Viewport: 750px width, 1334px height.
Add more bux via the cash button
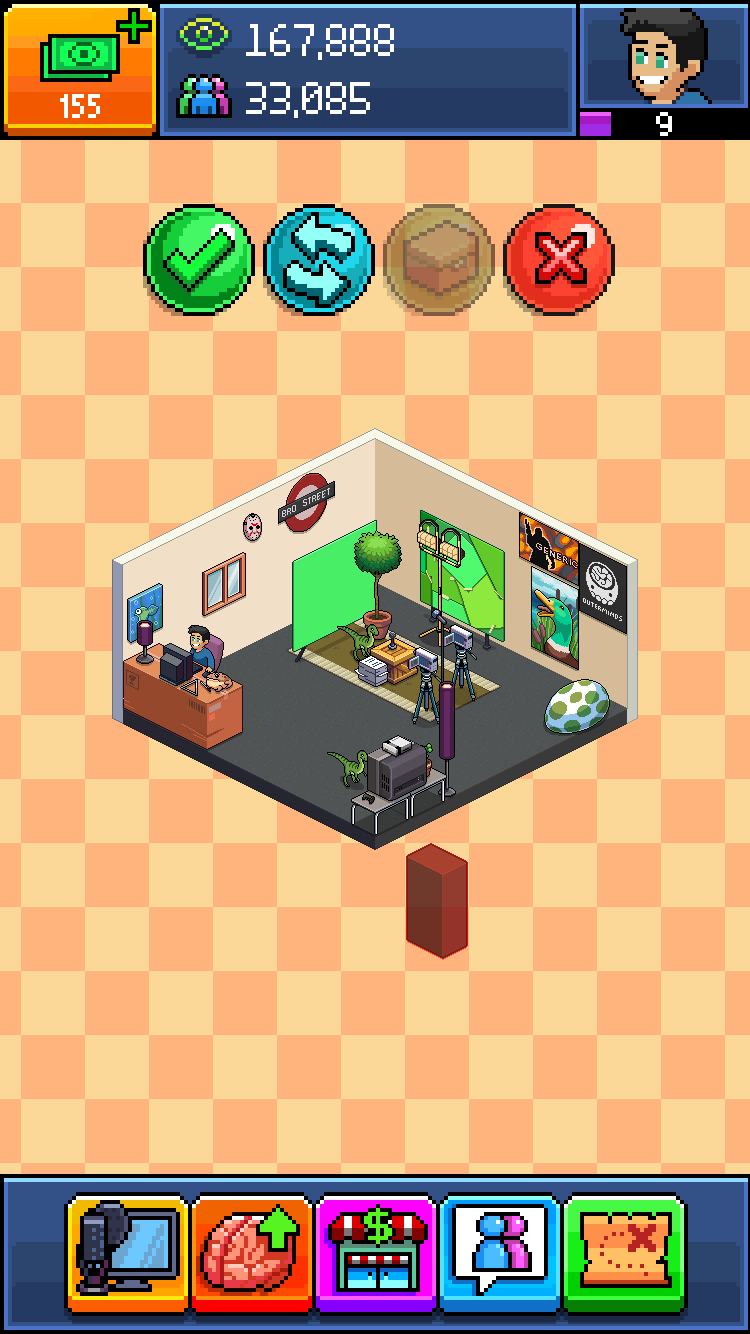tap(79, 68)
